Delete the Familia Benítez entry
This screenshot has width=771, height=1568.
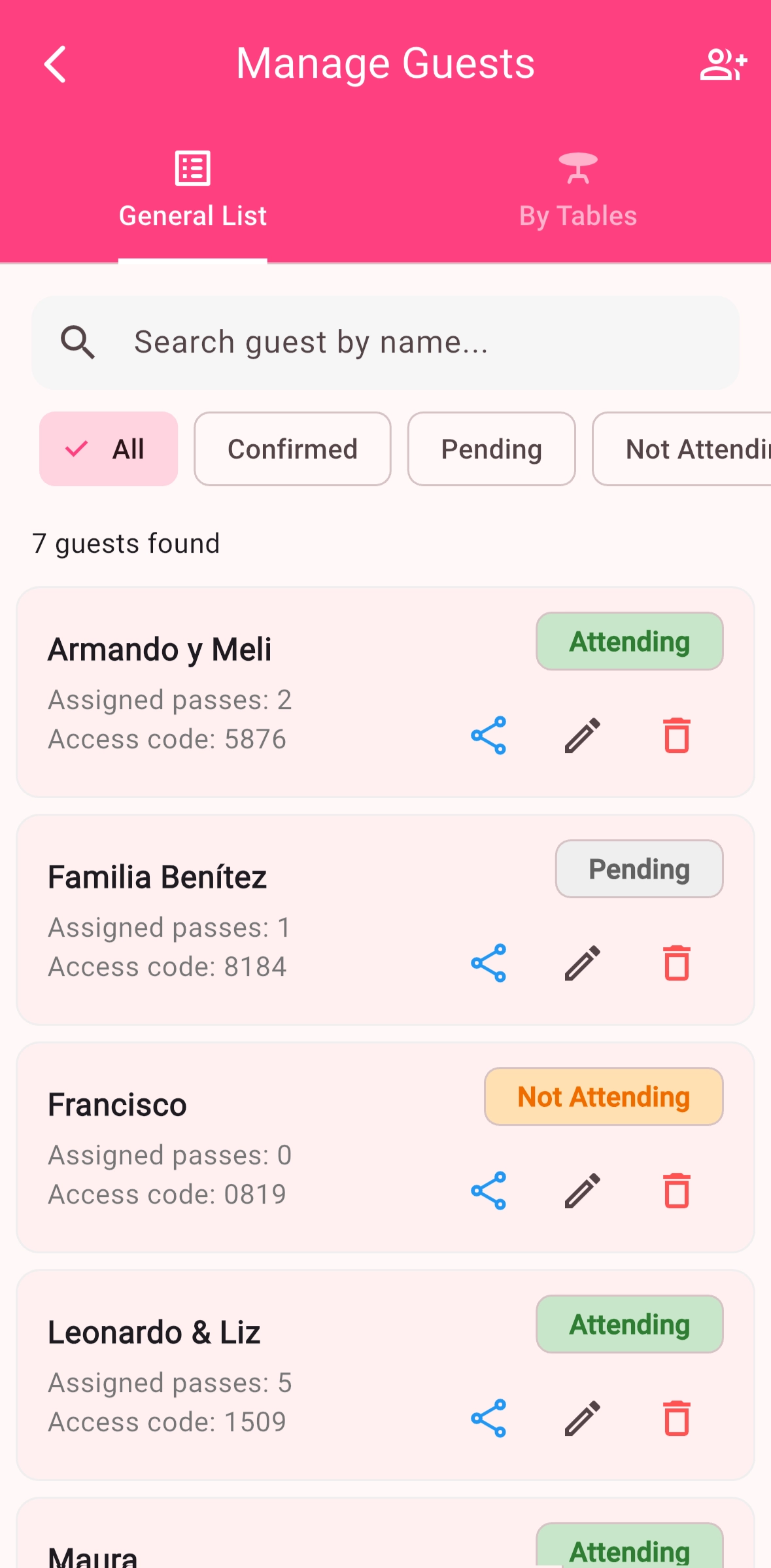point(677,962)
